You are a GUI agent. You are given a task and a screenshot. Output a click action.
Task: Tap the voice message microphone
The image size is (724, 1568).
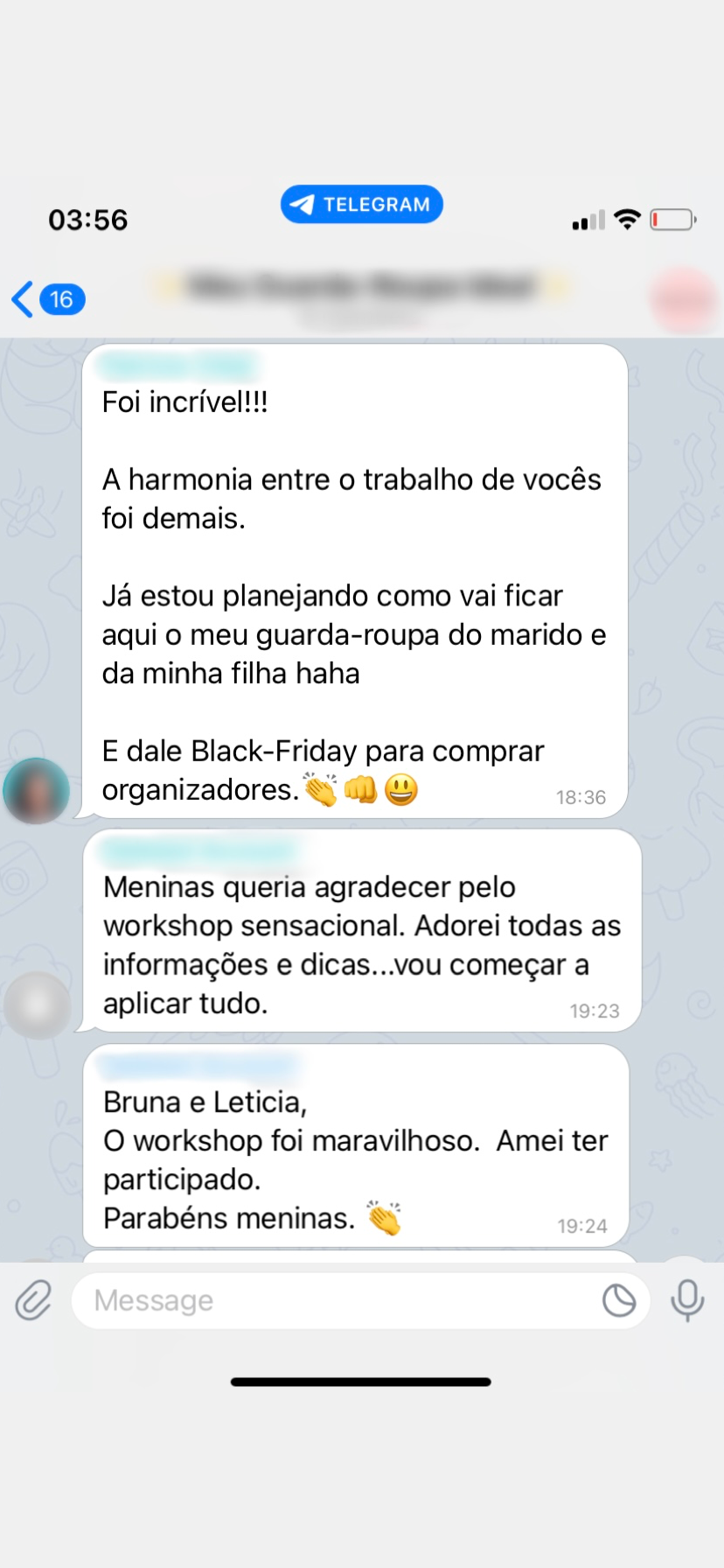tap(687, 1300)
